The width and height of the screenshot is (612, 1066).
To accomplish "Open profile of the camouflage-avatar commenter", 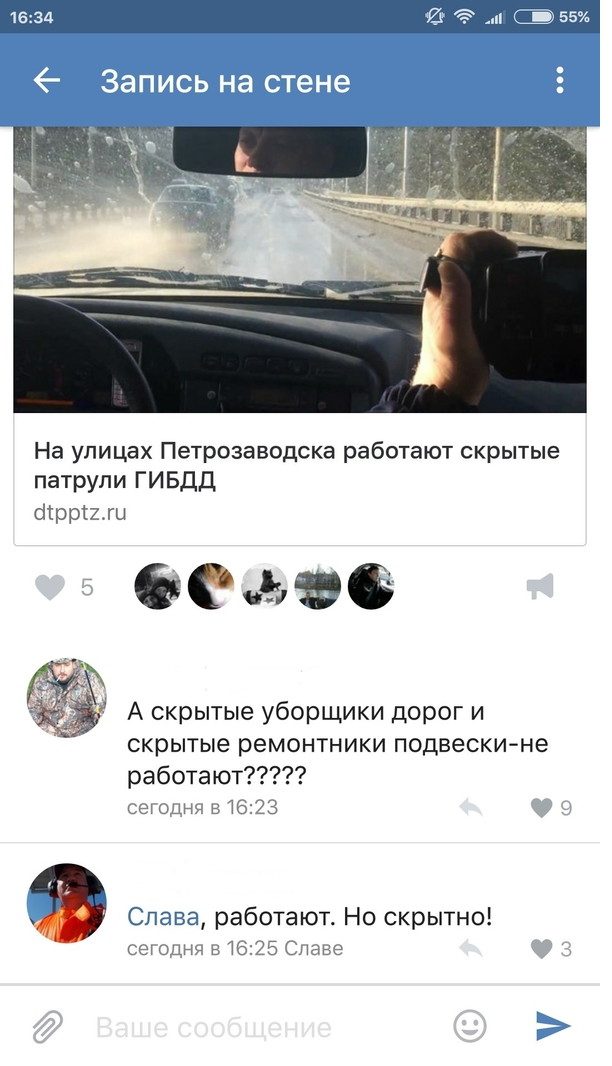I will point(66,698).
